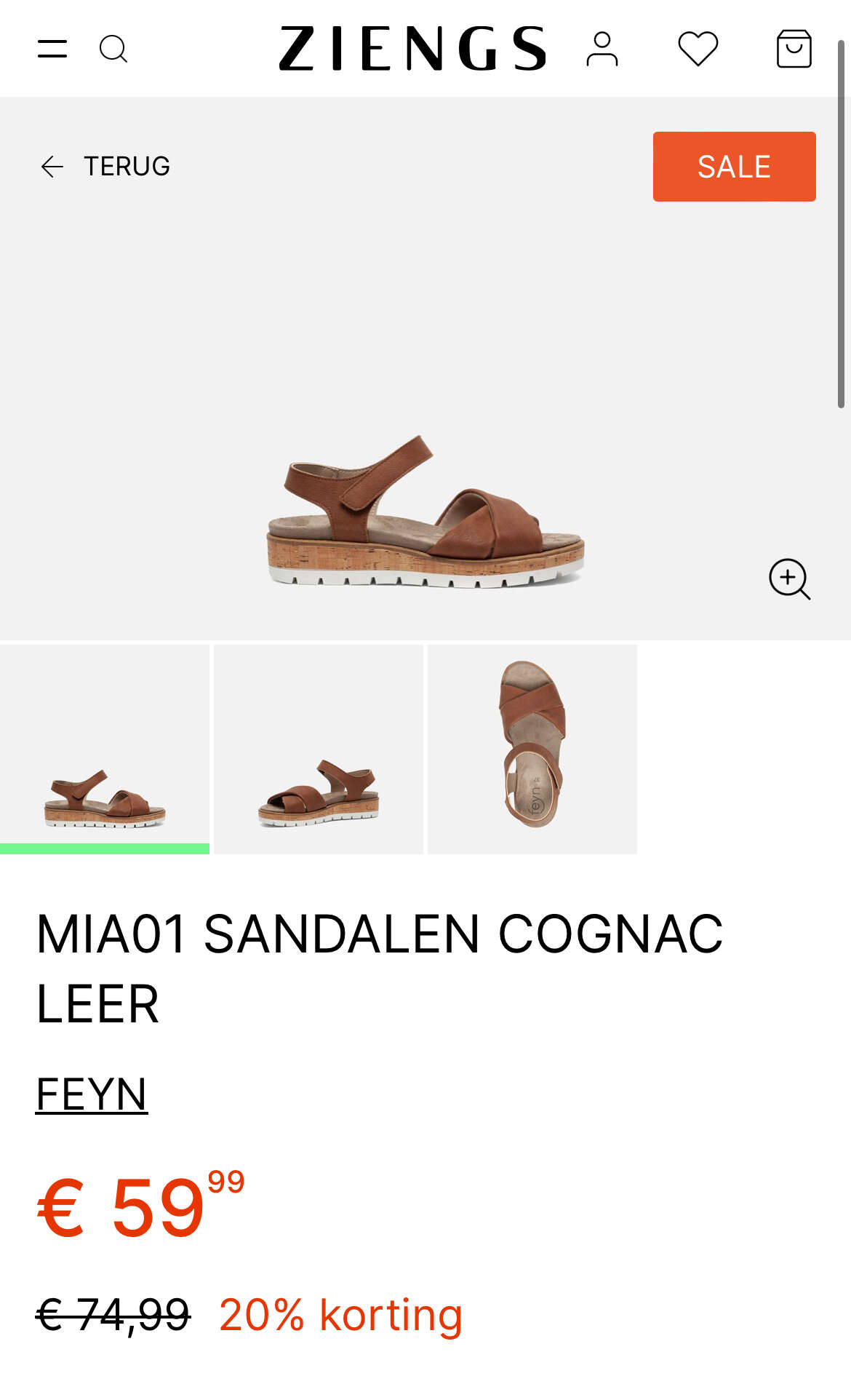This screenshot has width=851, height=1400.
Task: Open the search magnifier in header
Action: (x=113, y=49)
